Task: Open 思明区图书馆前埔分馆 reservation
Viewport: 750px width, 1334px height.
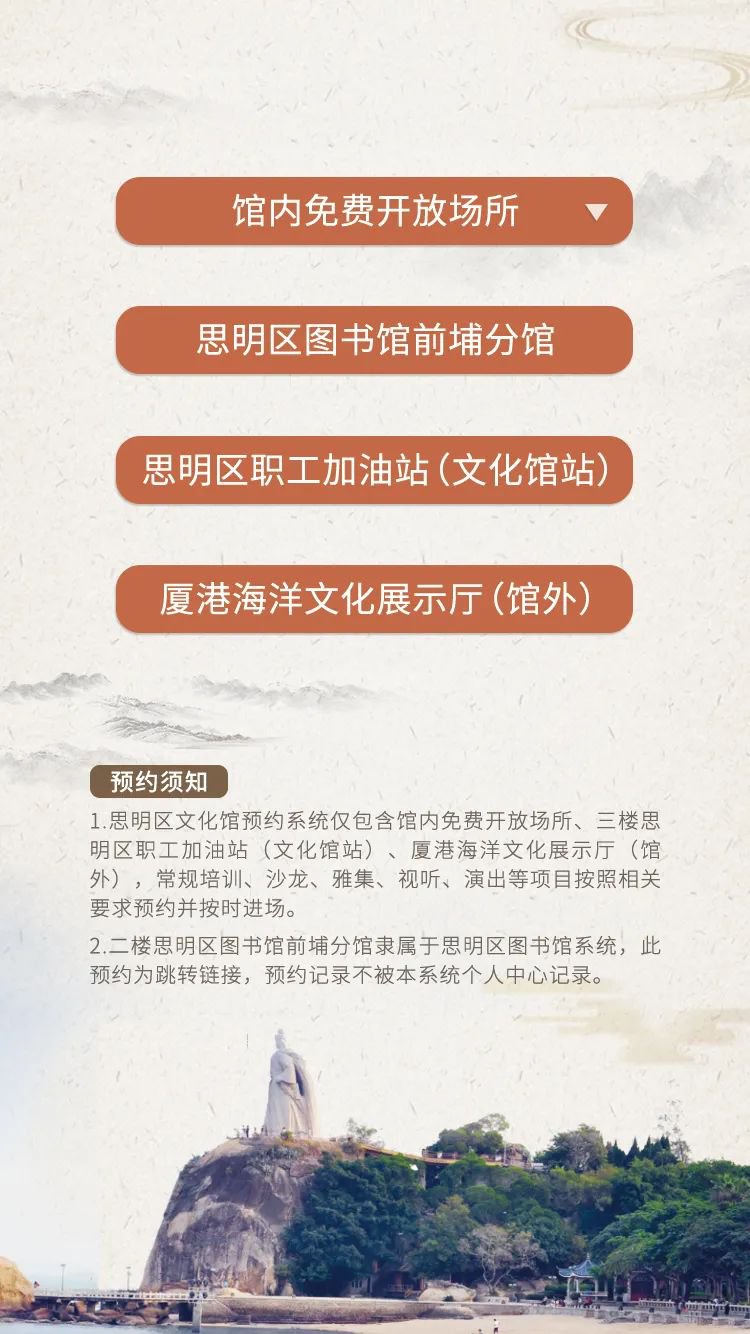Action: [x=374, y=341]
